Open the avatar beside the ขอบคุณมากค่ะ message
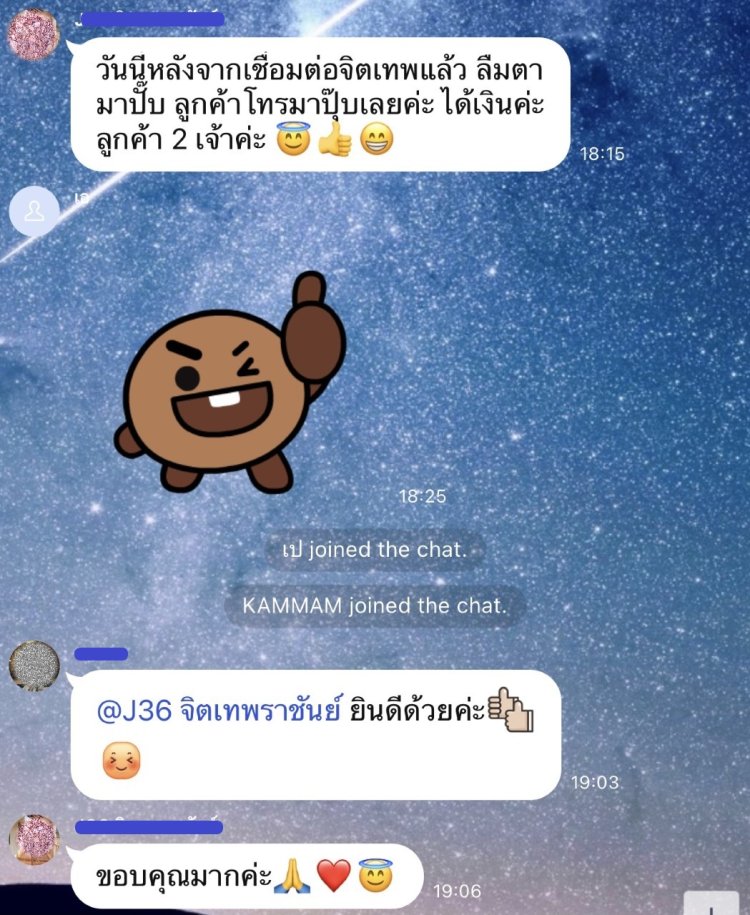Image resolution: width=750 pixels, height=915 pixels. click(34, 840)
